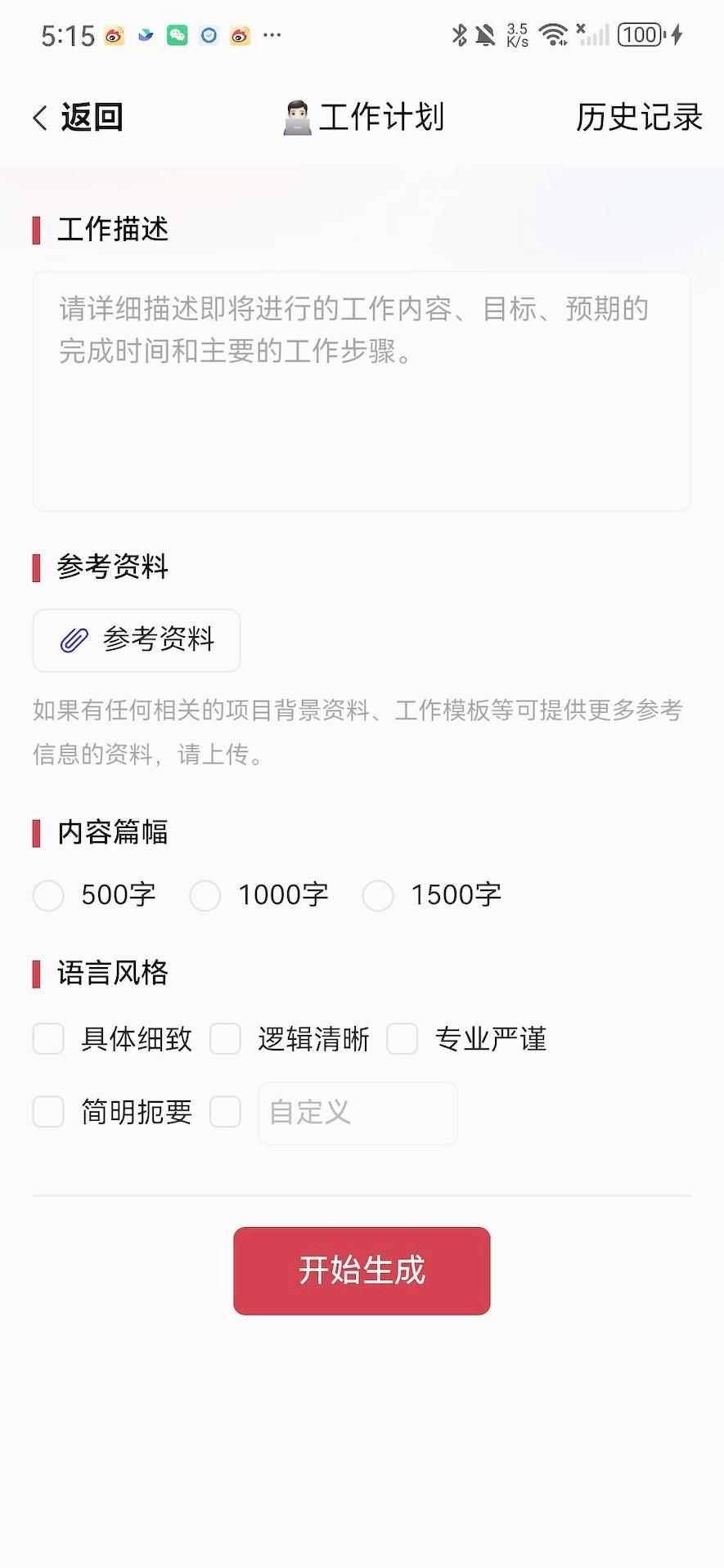Mark the 简明扼要 style checkbox
Viewport: 724px width, 1568px height.
tap(48, 1112)
